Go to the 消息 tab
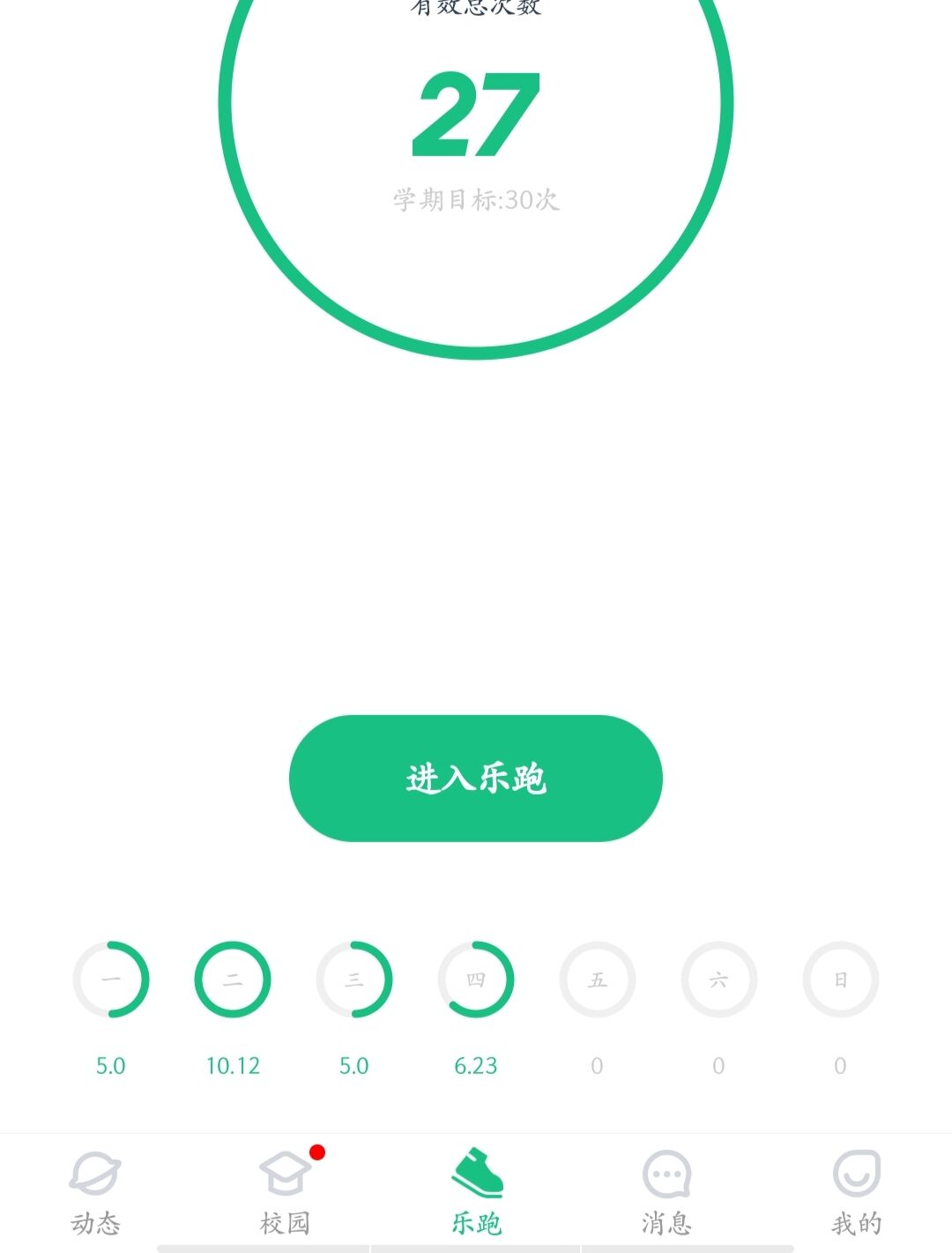This screenshot has height=1253, width=952. point(666,1192)
